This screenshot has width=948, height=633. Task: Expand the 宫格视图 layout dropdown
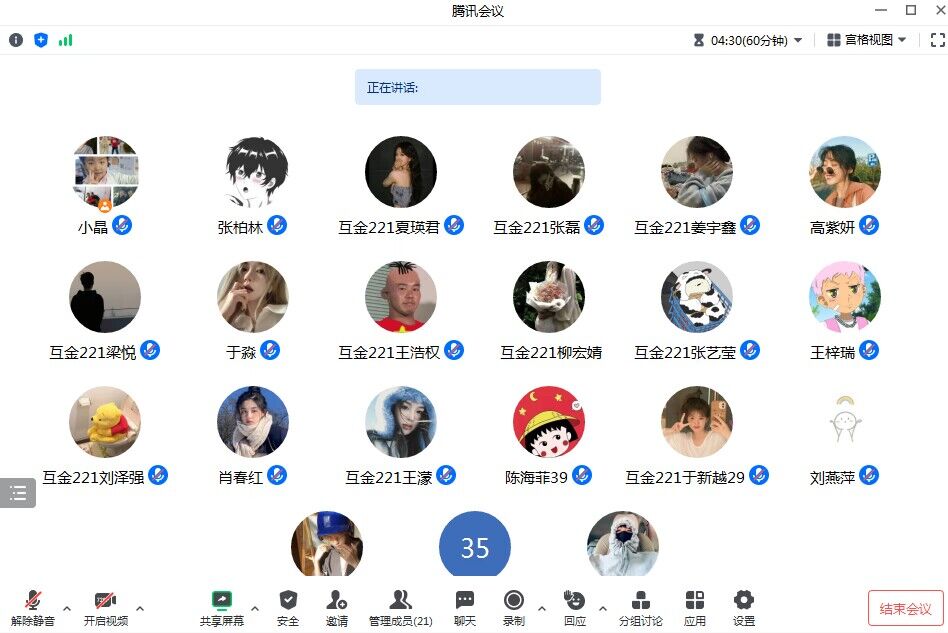[x=867, y=40]
